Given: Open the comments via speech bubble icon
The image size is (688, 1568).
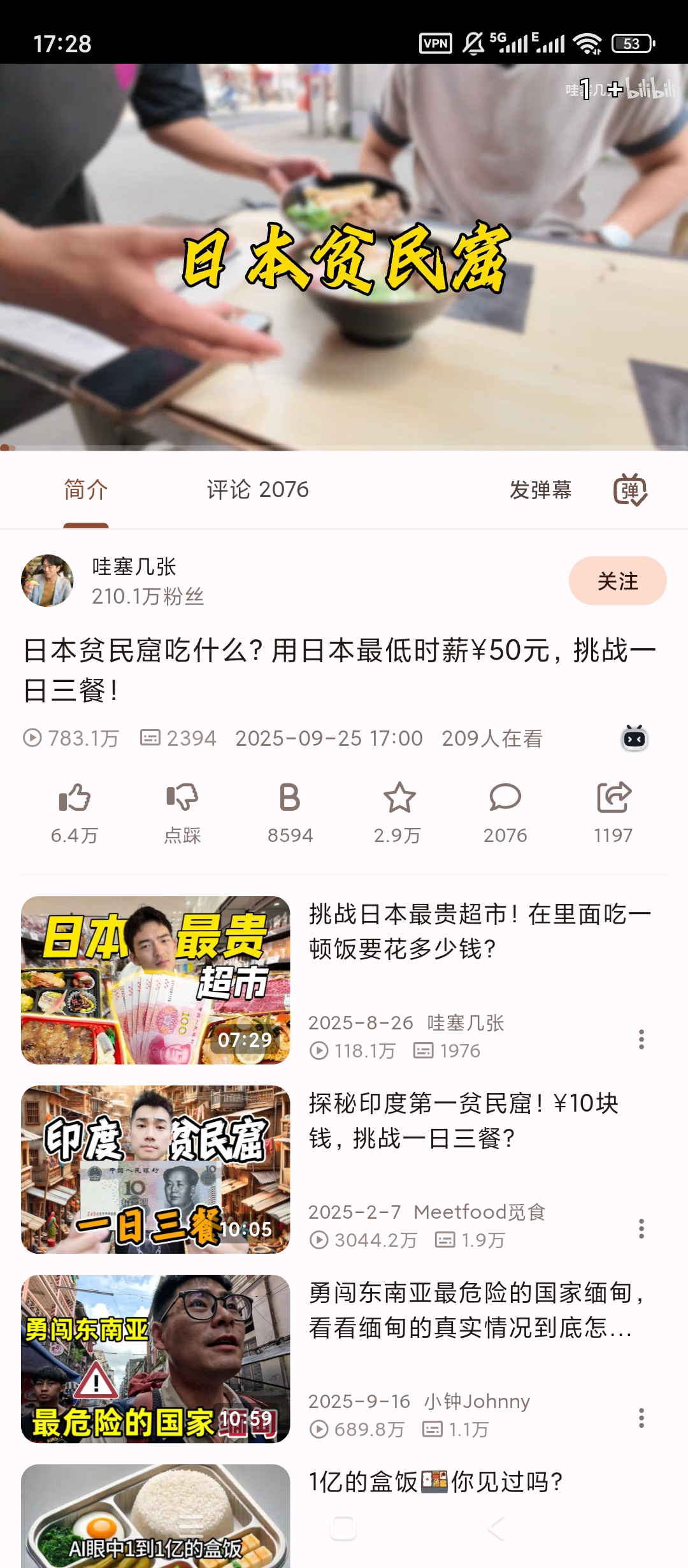Looking at the screenshot, I should [505, 797].
